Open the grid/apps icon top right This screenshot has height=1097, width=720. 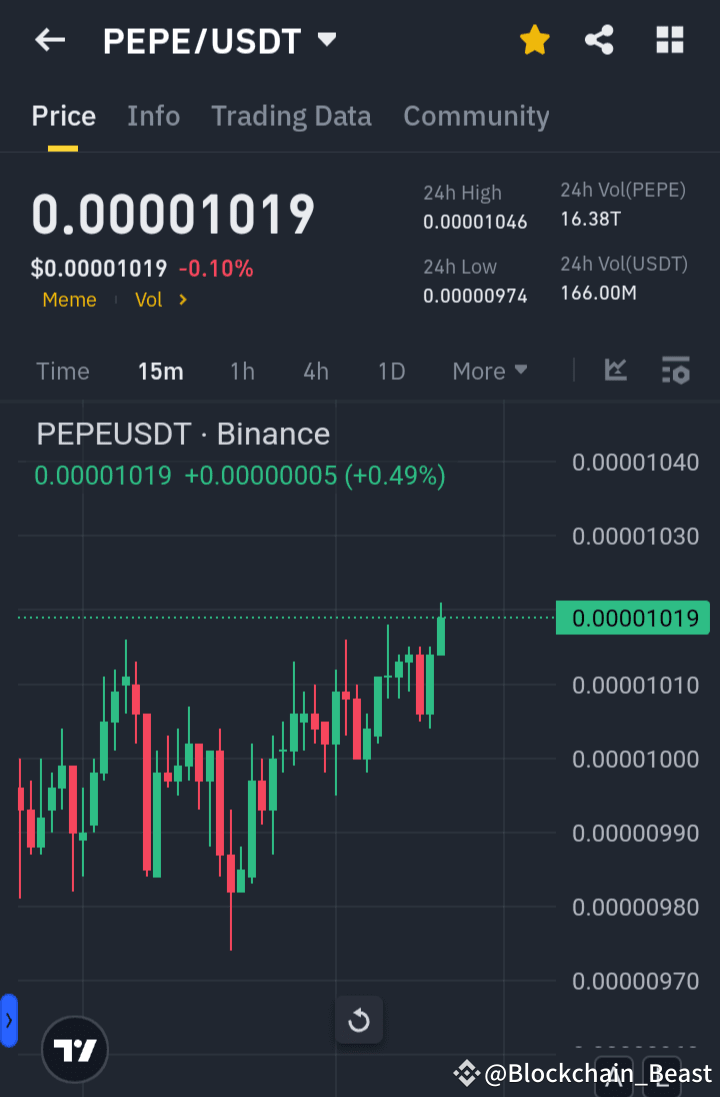click(668, 40)
